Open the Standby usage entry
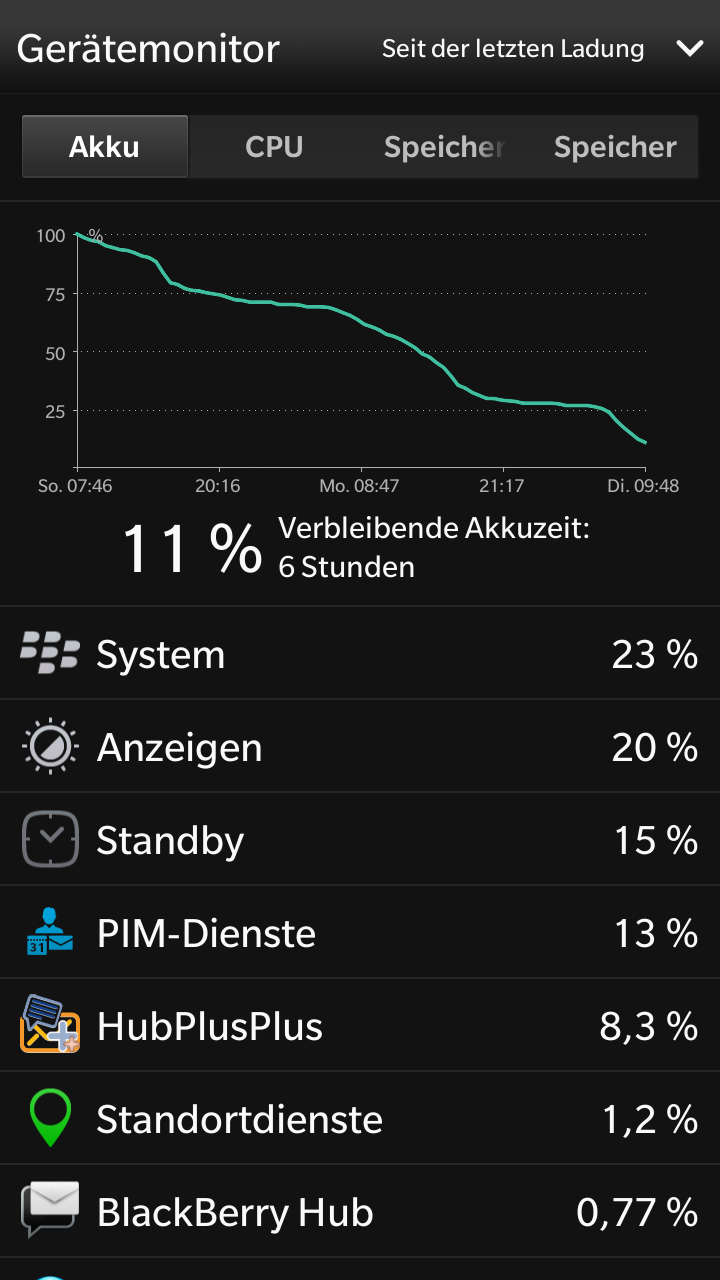This screenshot has width=720, height=1280. coord(360,840)
